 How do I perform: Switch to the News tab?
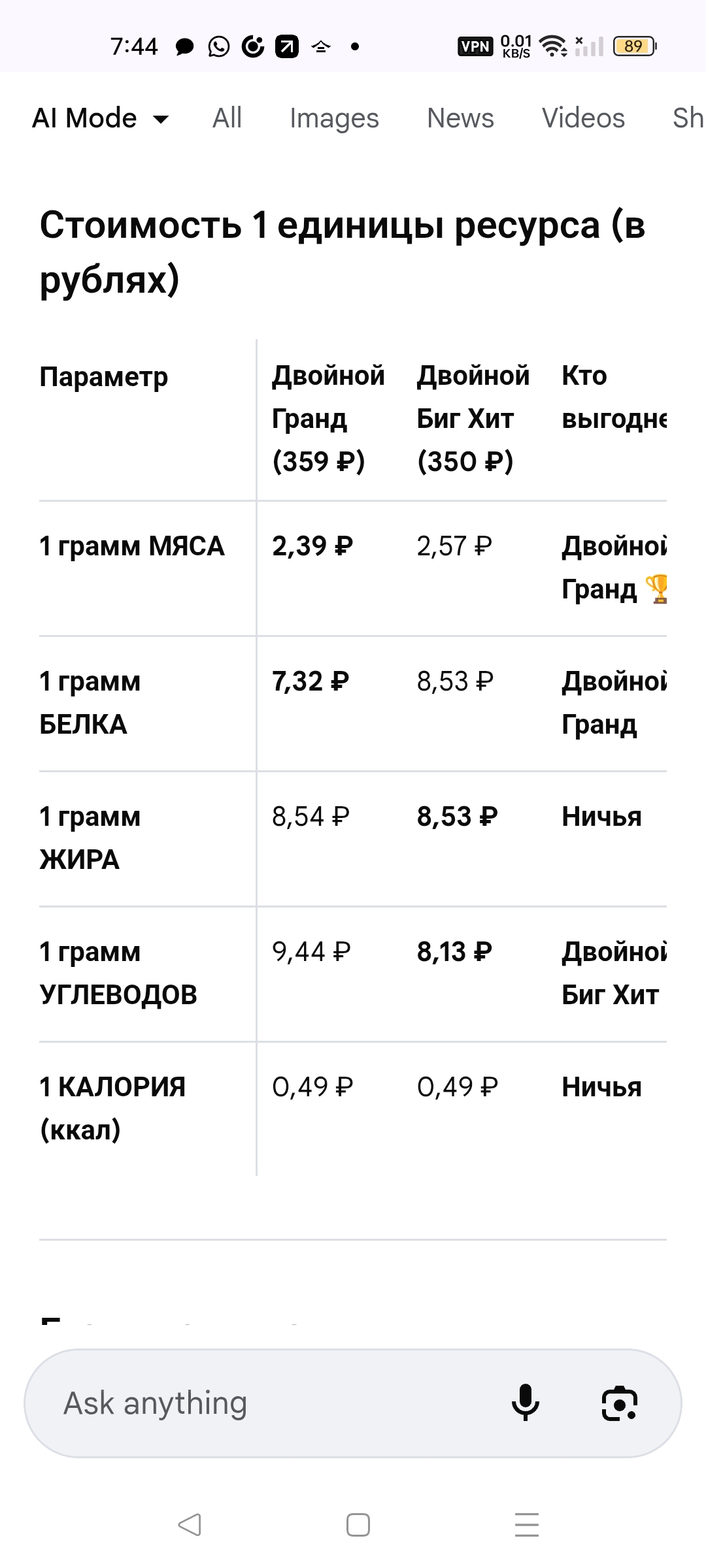(460, 119)
